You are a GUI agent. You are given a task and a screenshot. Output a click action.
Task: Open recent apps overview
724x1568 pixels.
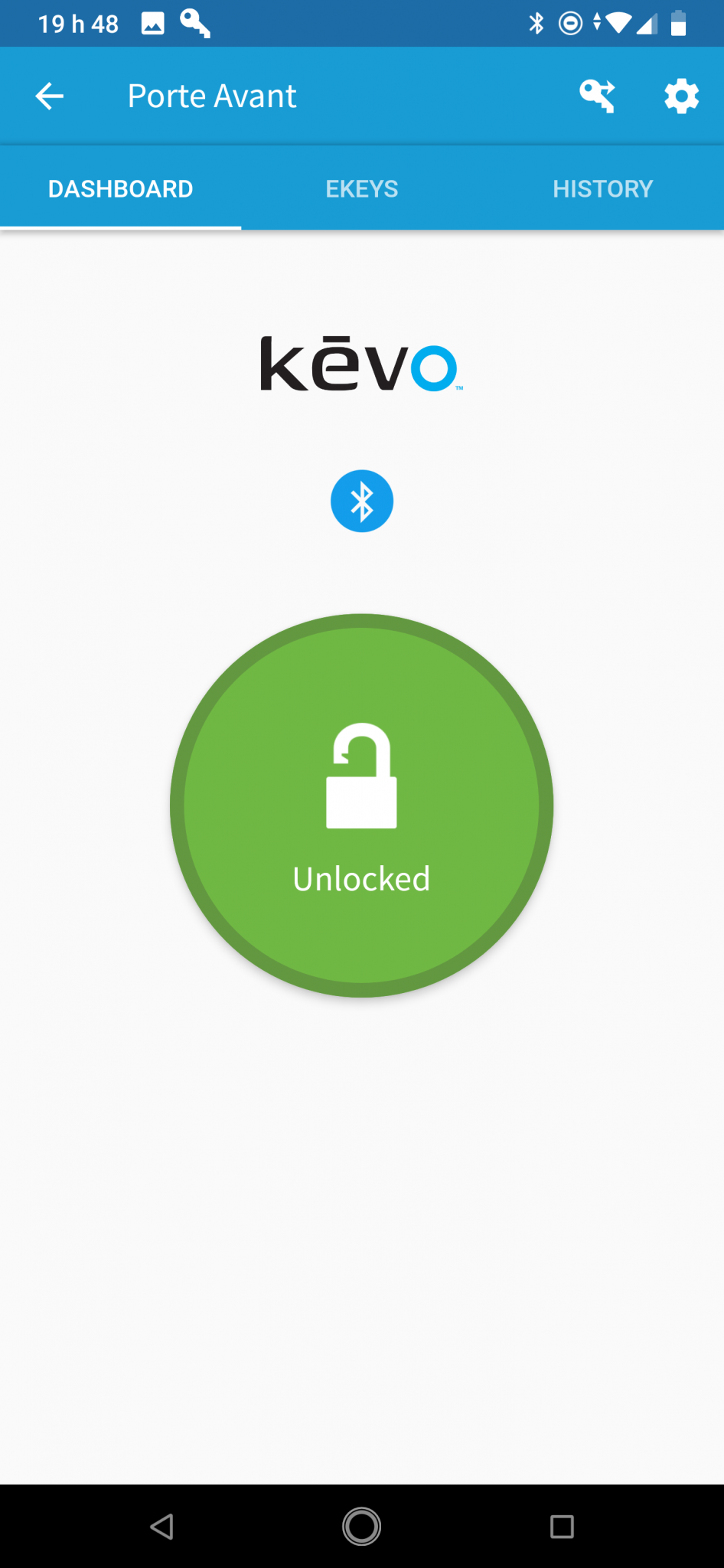coord(562,1527)
